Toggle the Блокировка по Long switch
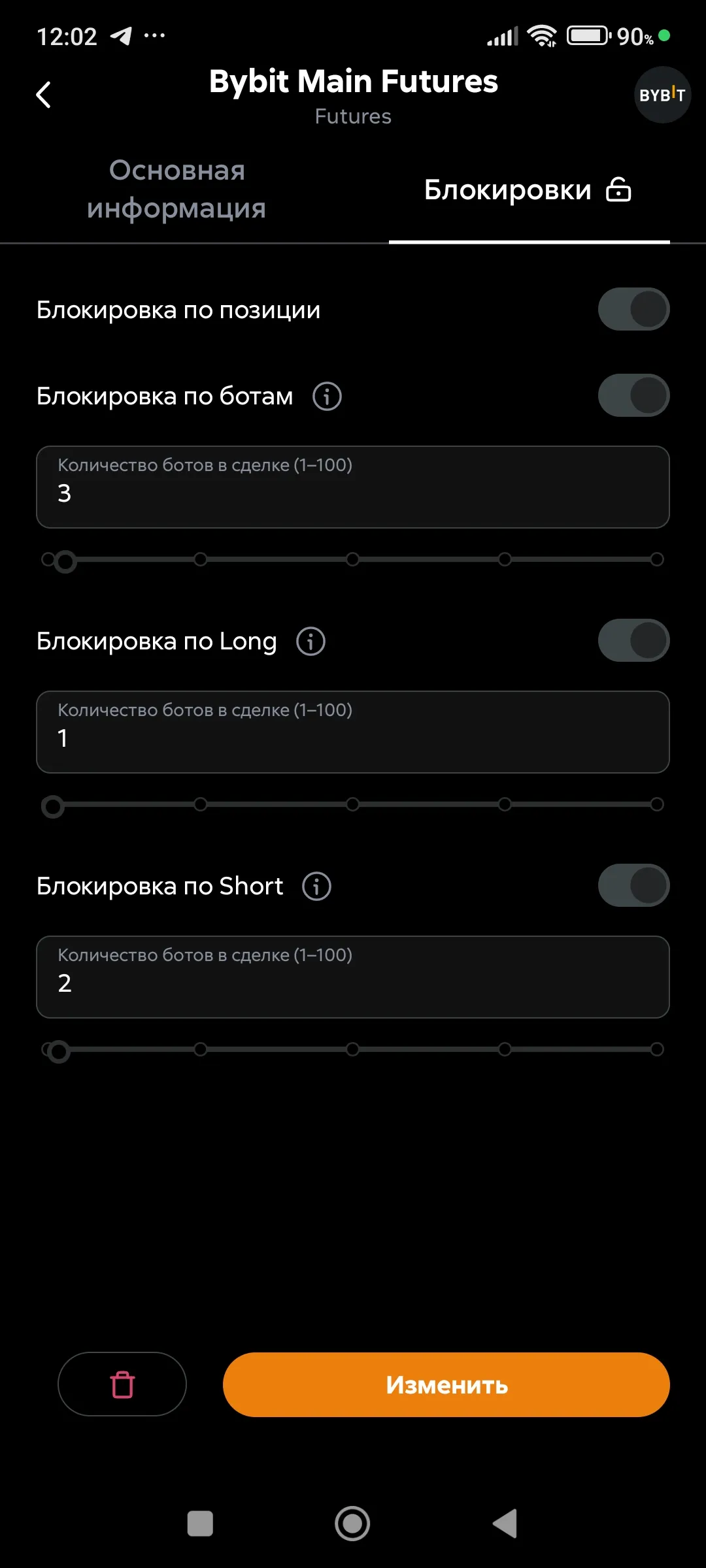706x1568 pixels. 633,641
